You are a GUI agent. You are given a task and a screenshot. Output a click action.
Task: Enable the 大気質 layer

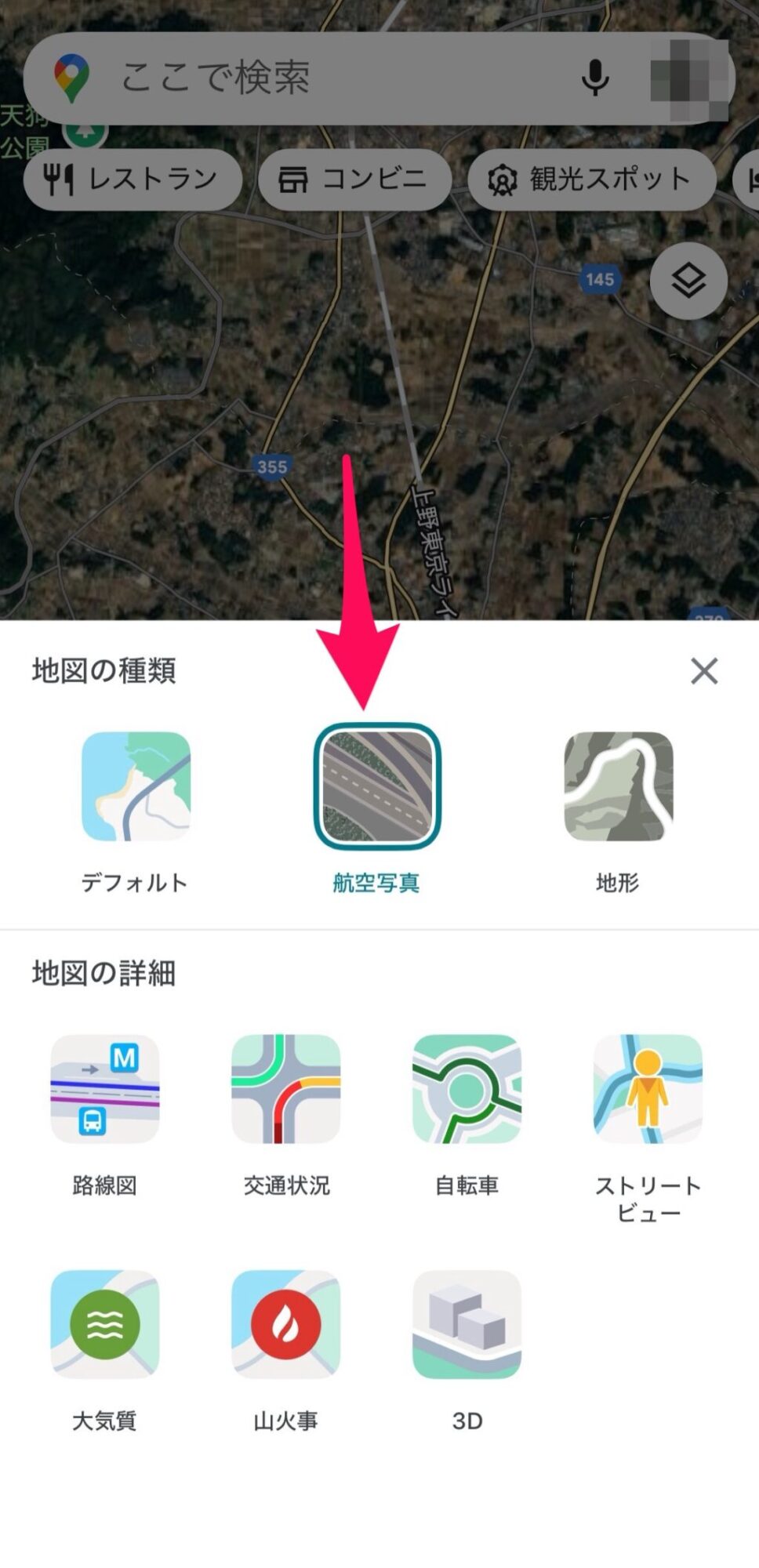tap(105, 1324)
